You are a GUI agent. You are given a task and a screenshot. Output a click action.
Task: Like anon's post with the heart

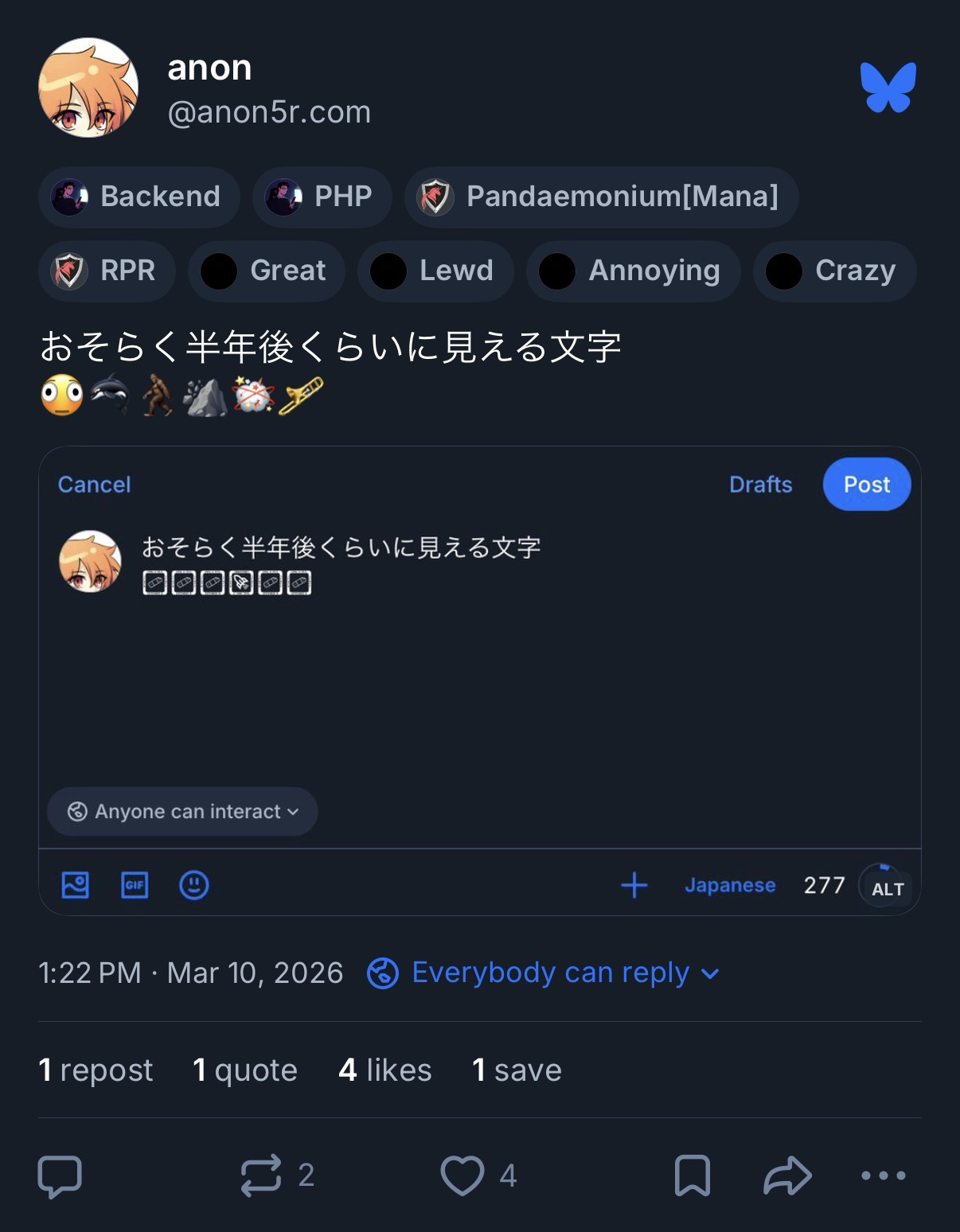pos(462,1175)
